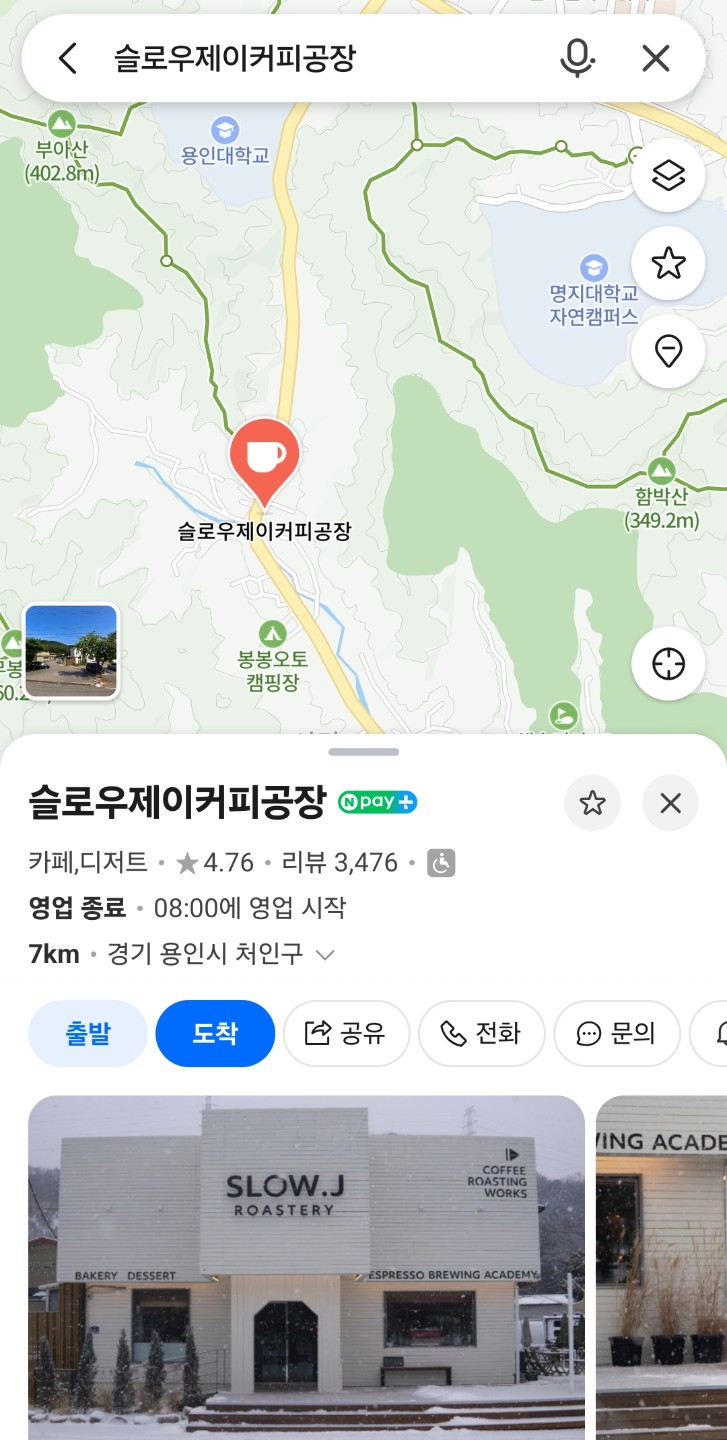Close the place detail card

pos(670,803)
